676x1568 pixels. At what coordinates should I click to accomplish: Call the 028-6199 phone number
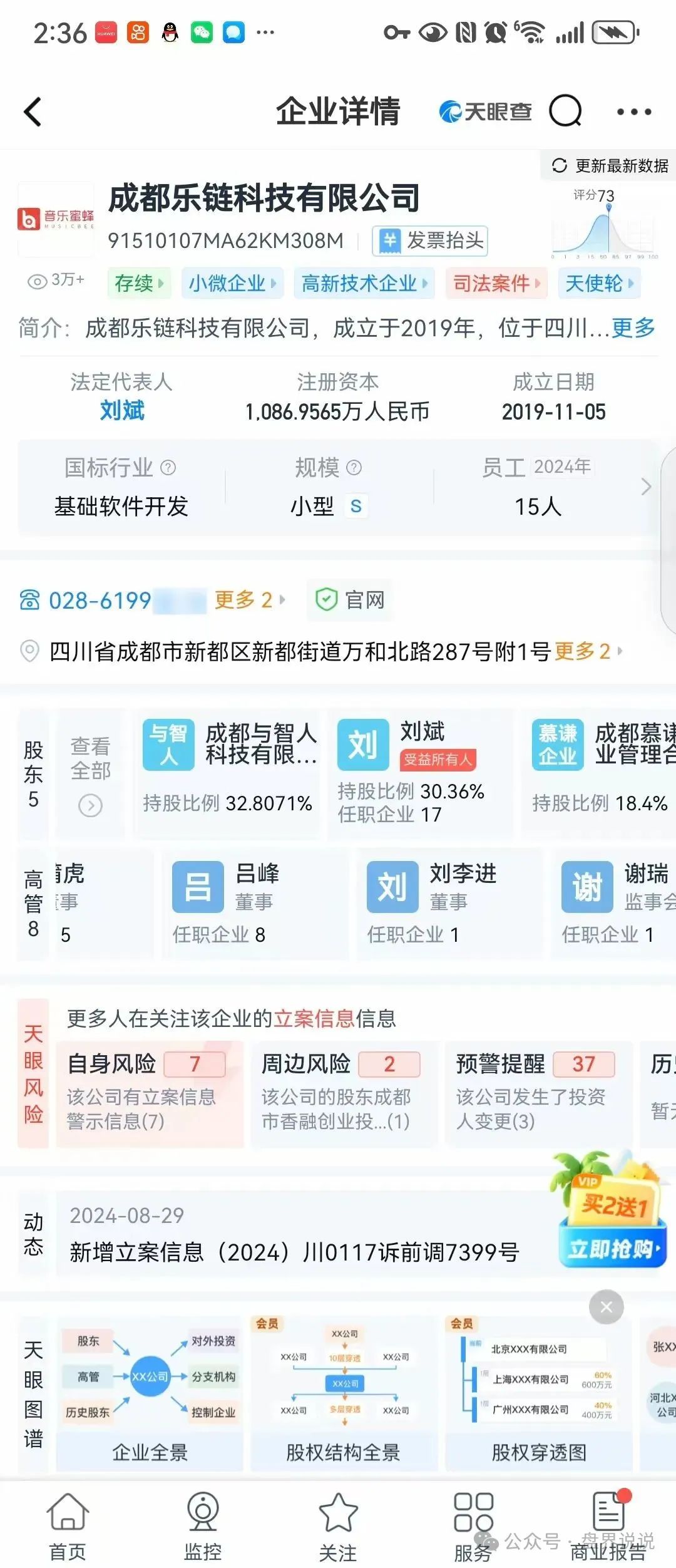click(100, 601)
